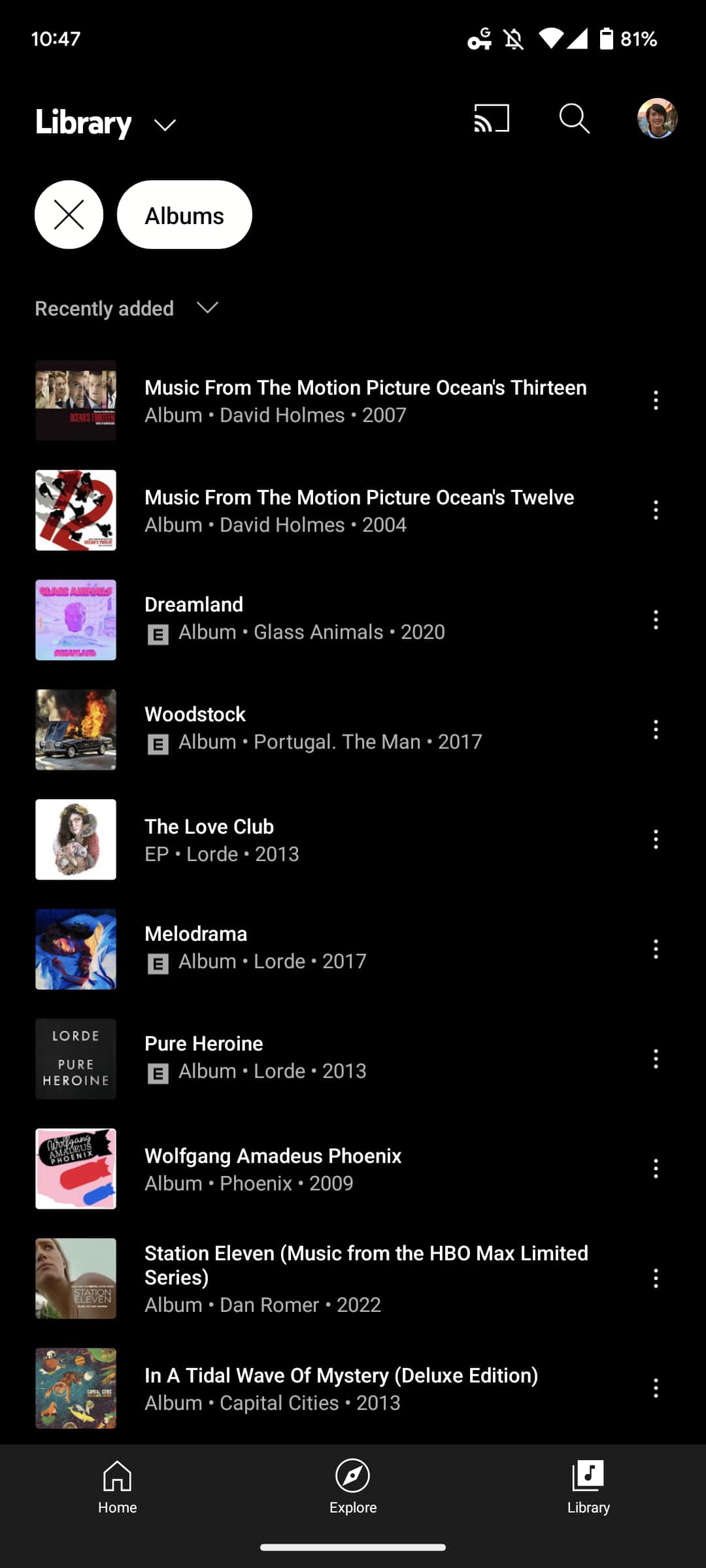Clear the Albums filter with the X
The image size is (706, 1568).
tap(69, 215)
